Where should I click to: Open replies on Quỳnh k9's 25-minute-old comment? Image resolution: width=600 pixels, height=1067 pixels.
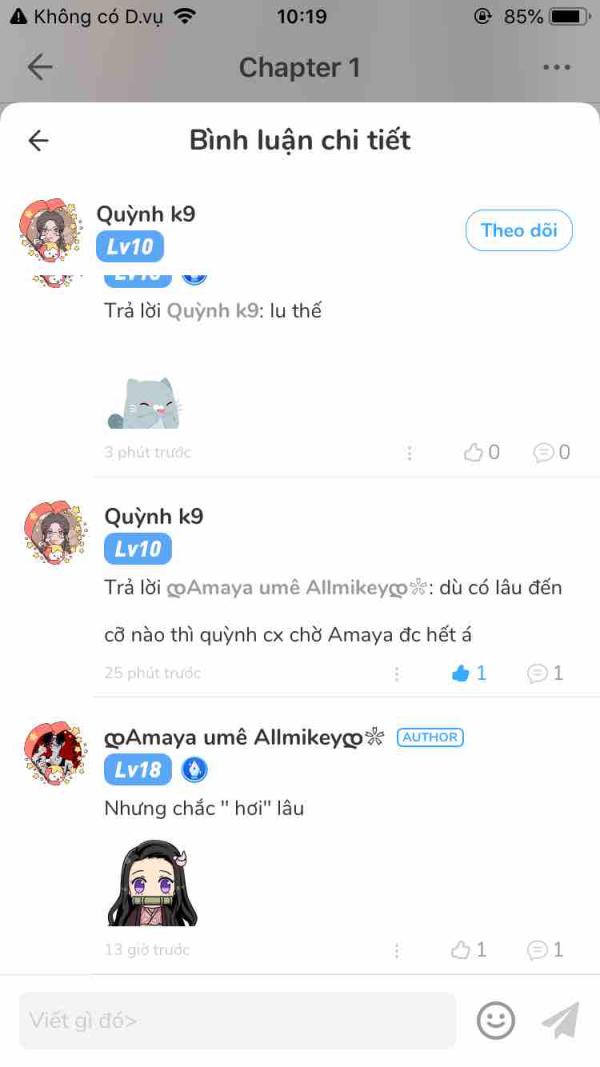[x=545, y=673]
